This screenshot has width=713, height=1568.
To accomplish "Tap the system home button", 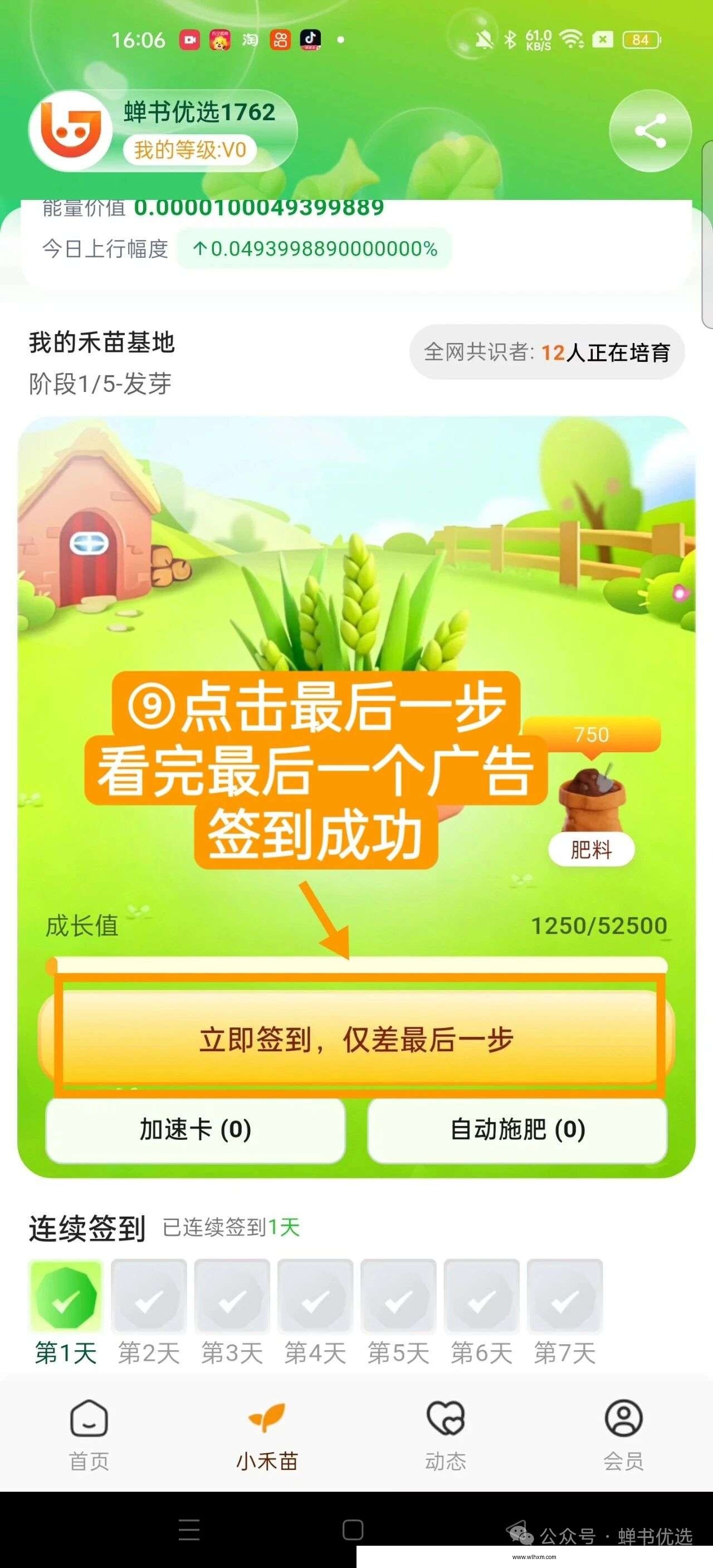I will (x=353, y=1530).
